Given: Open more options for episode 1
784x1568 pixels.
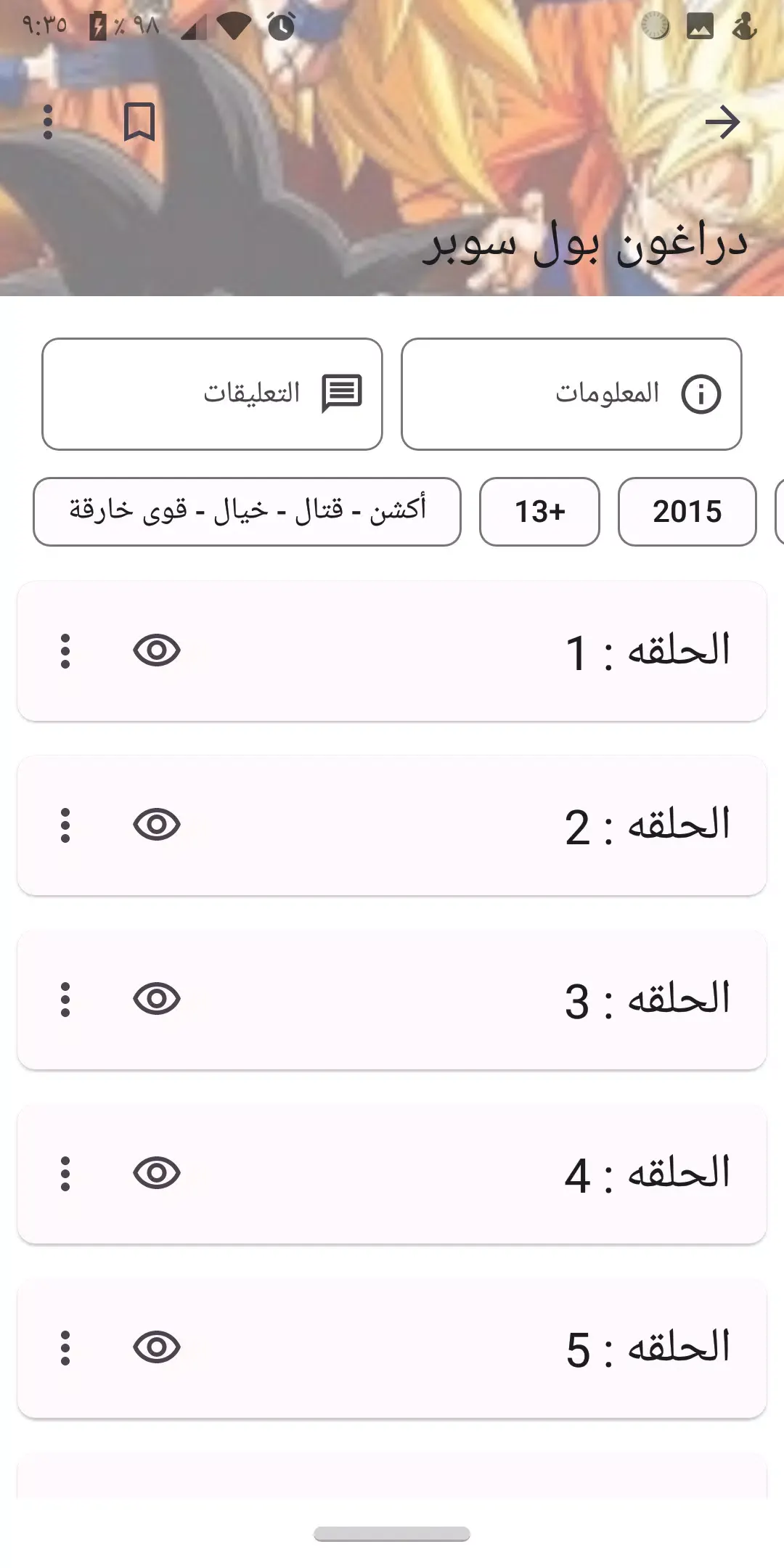Looking at the screenshot, I should tap(65, 651).
